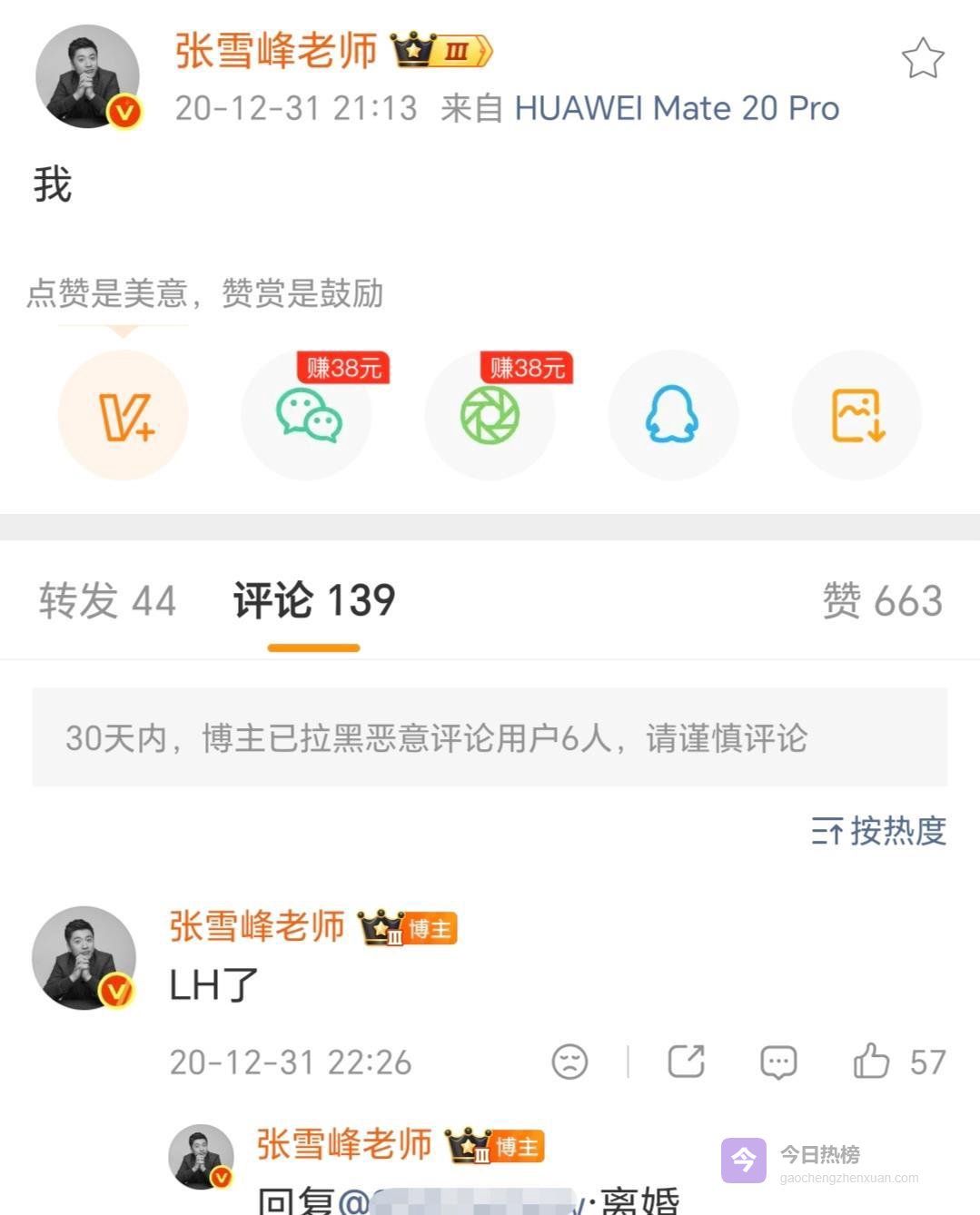The height and width of the screenshot is (1215, 980).
Task: Share post to QQ
Action: pyautogui.click(x=672, y=415)
